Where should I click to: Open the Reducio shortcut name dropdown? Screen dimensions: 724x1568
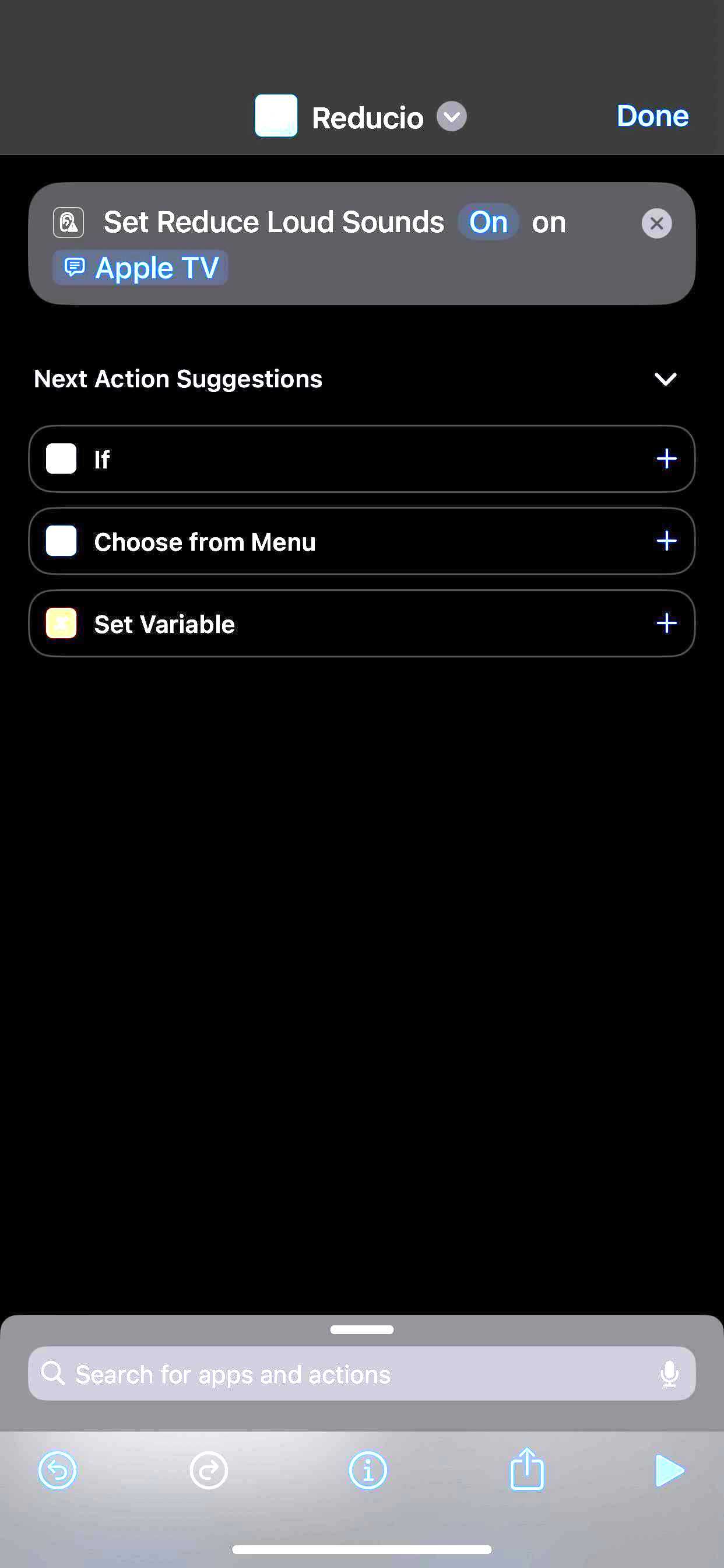point(451,116)
